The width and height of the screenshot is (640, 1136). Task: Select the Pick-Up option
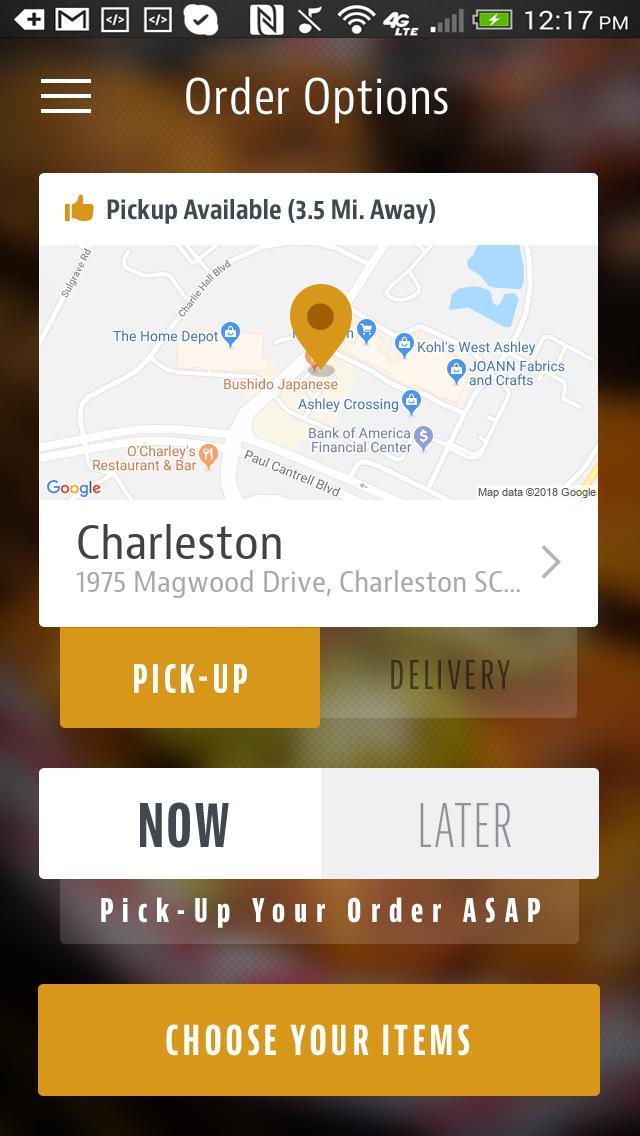pyautogui.click(x=190, y=677)
